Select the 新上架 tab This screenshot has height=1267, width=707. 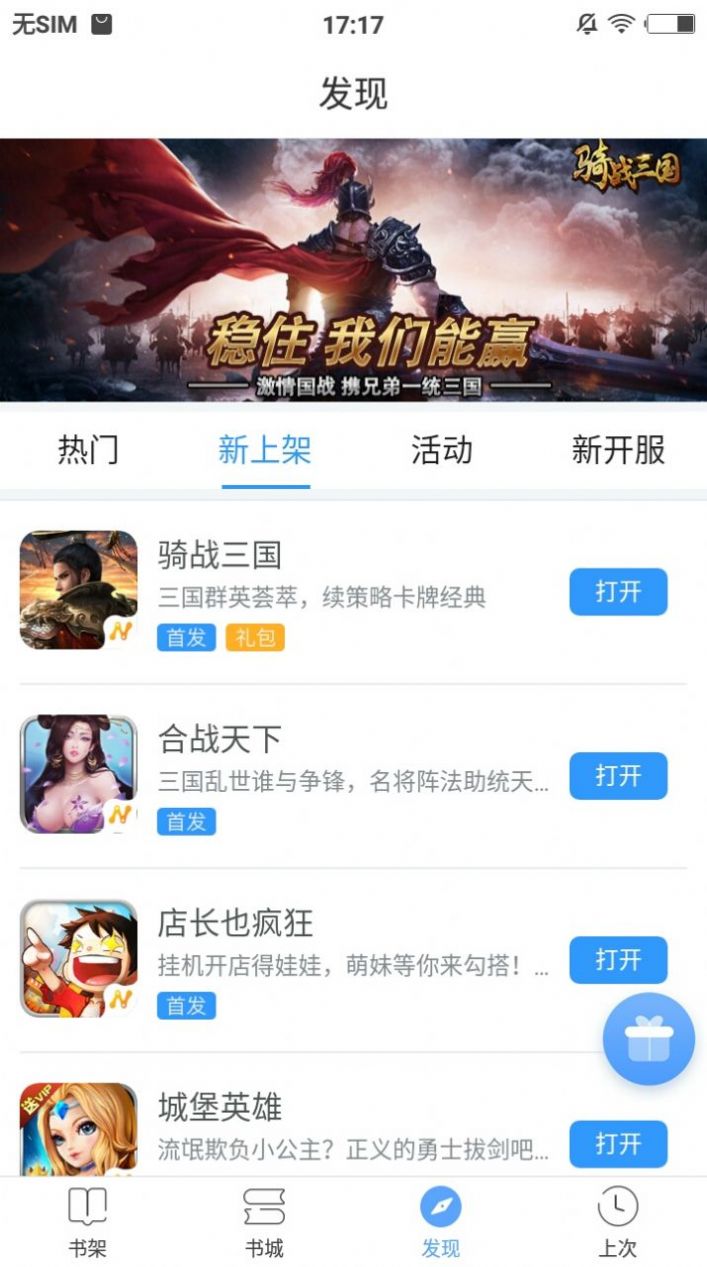pos(265,450)
